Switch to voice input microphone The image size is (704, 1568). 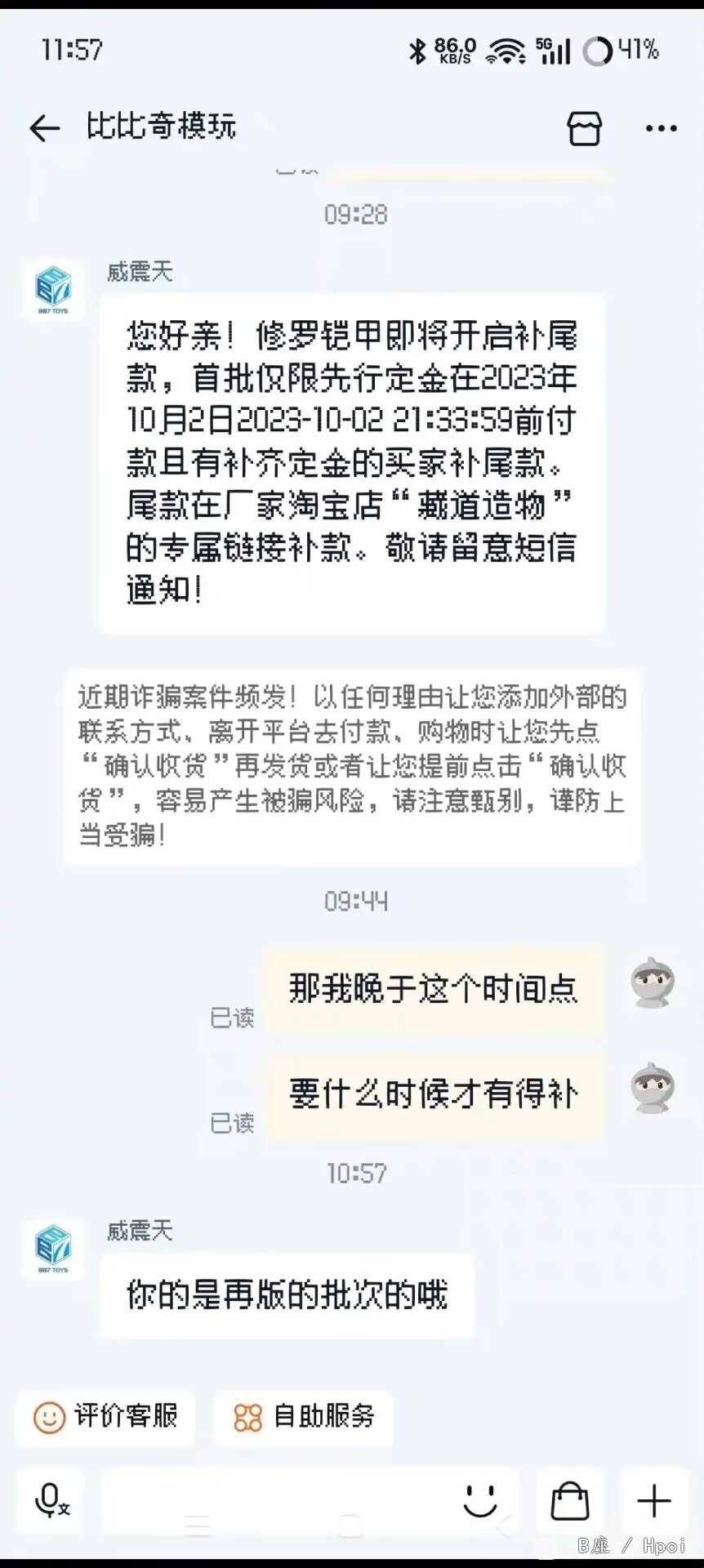tap(51, 1500)
